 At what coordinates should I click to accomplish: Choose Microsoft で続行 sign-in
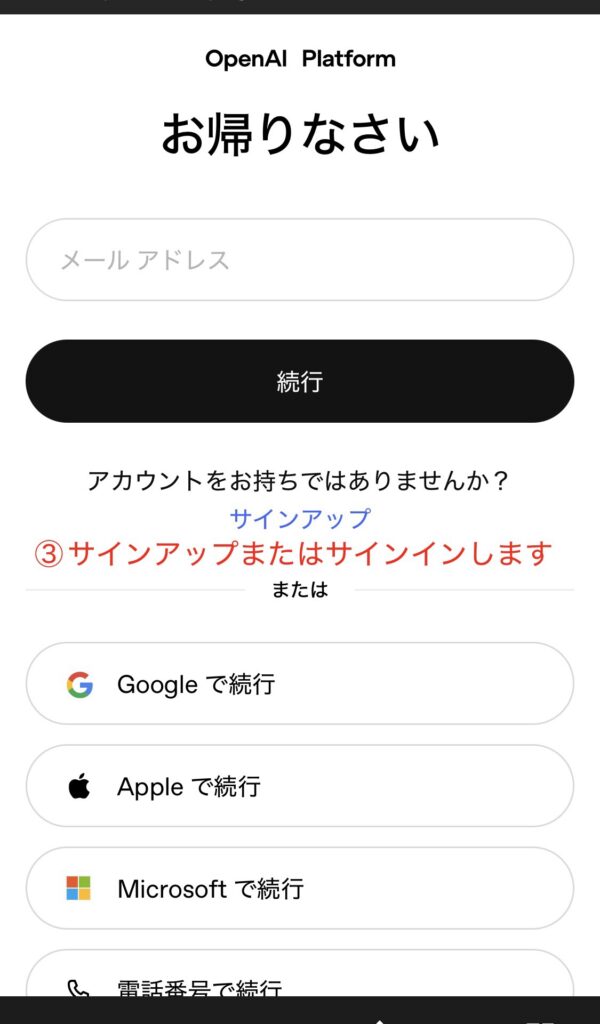[299, 888]
